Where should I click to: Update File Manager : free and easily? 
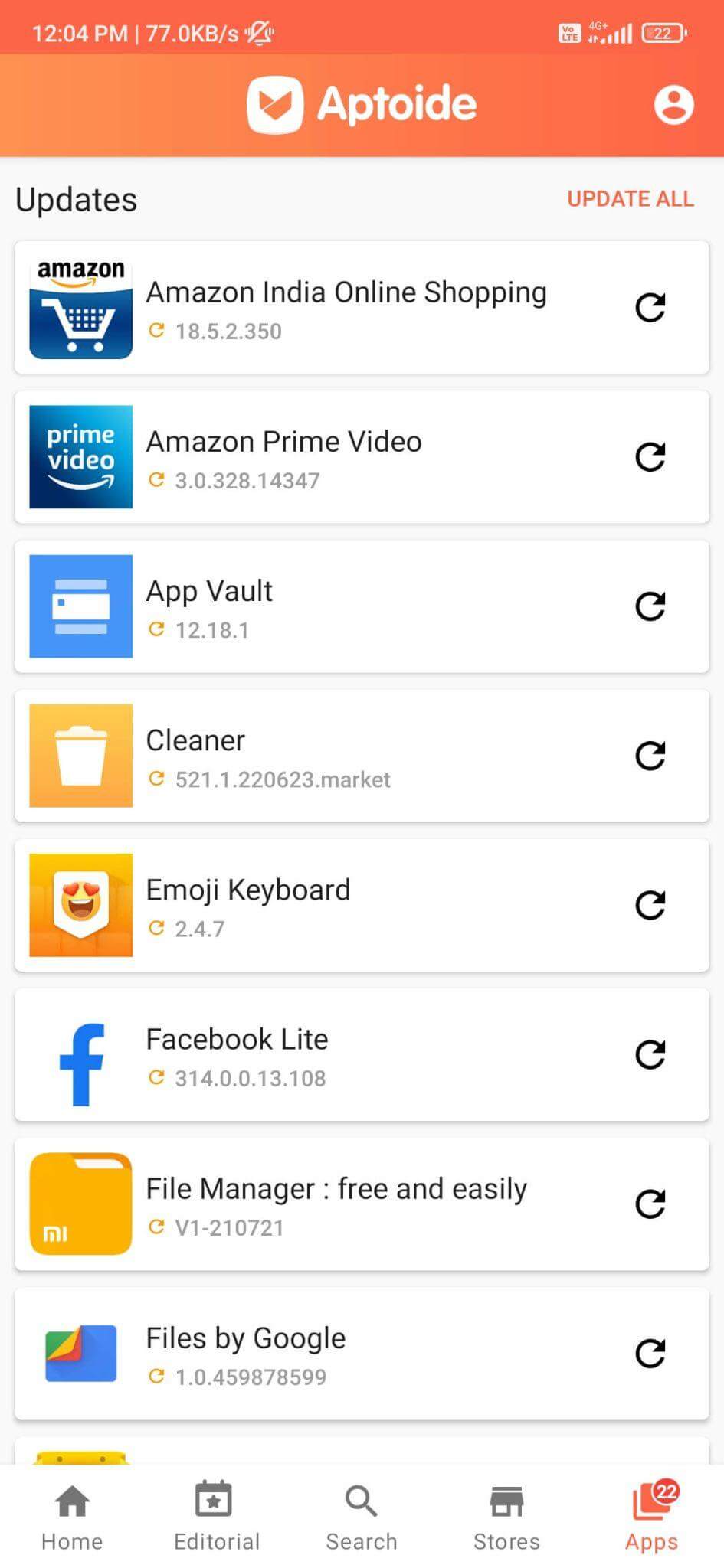(x=650, y=1204)
